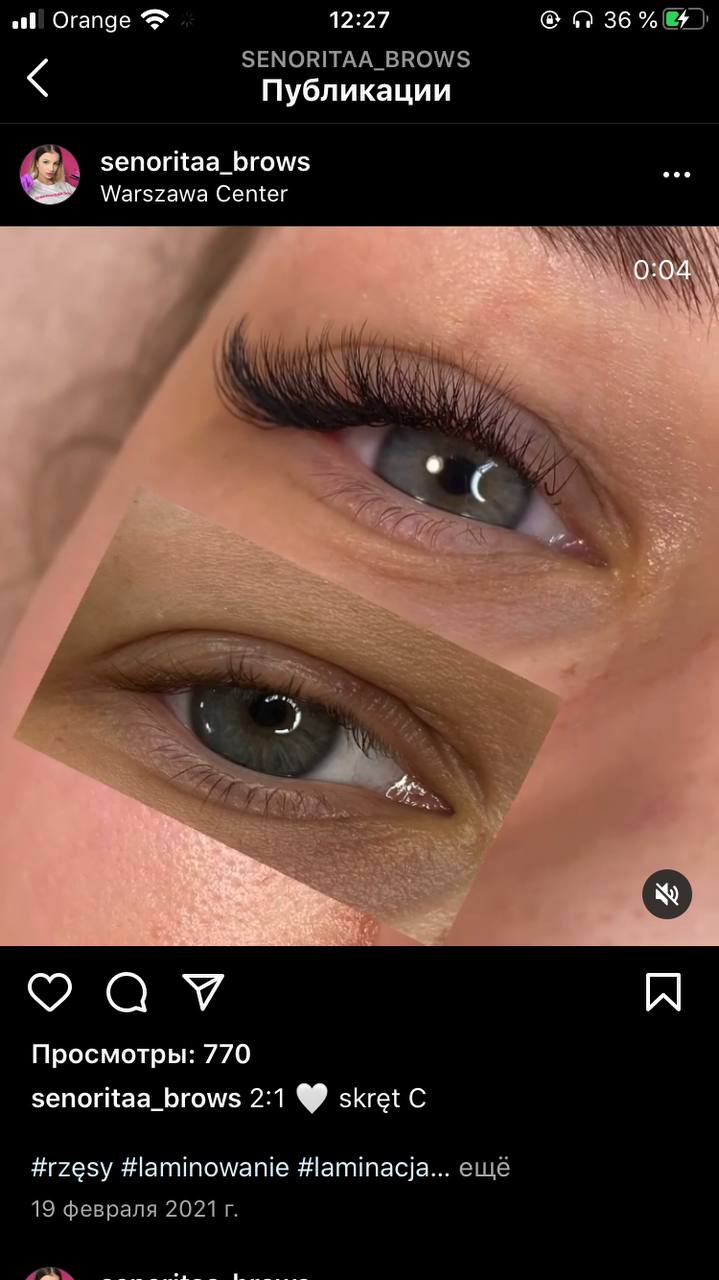
Task: Unmute the video sound
Action: (667, 894)
